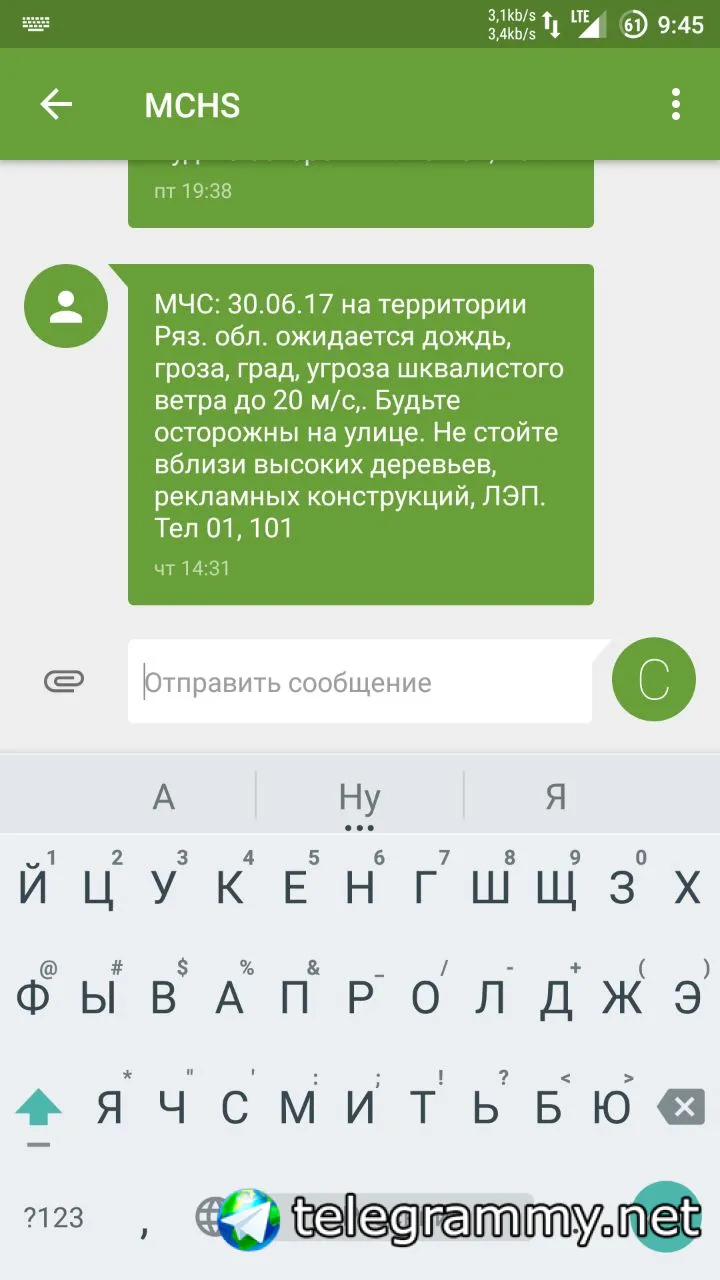
Task: Switch keyboard to ?123 symbols
Action: 54,1217
